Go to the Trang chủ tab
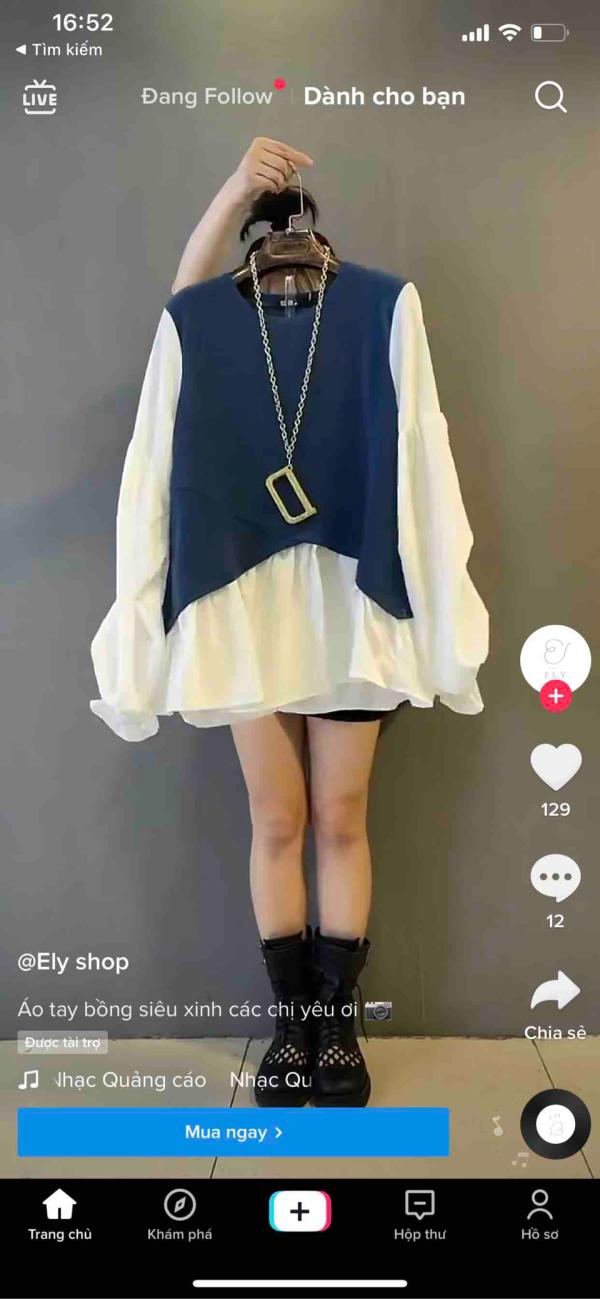This screenshot has height=1299, width=600. click(60, 1214)
